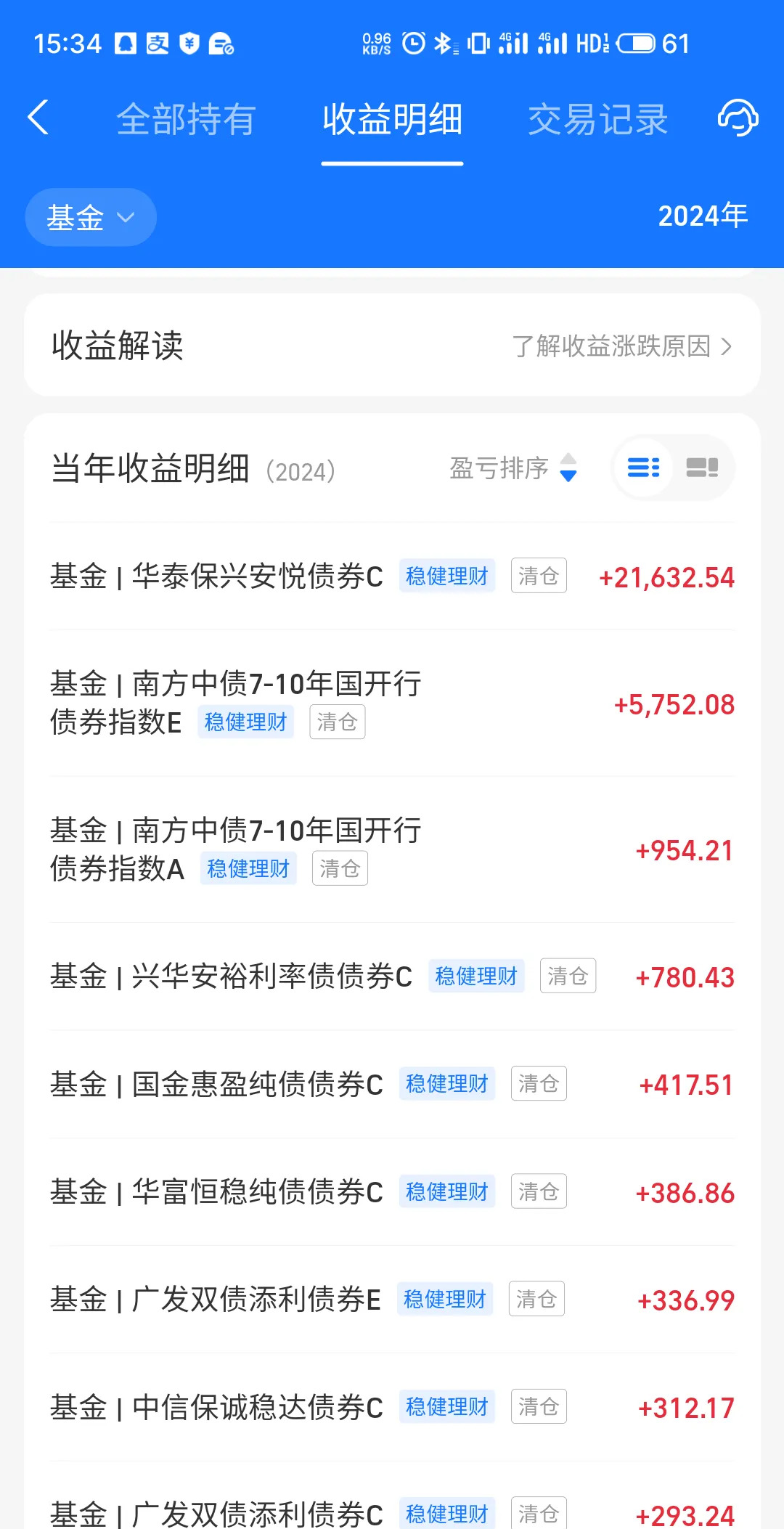Select the list view display icon
784x1529 pixels.
coord(642,468)
